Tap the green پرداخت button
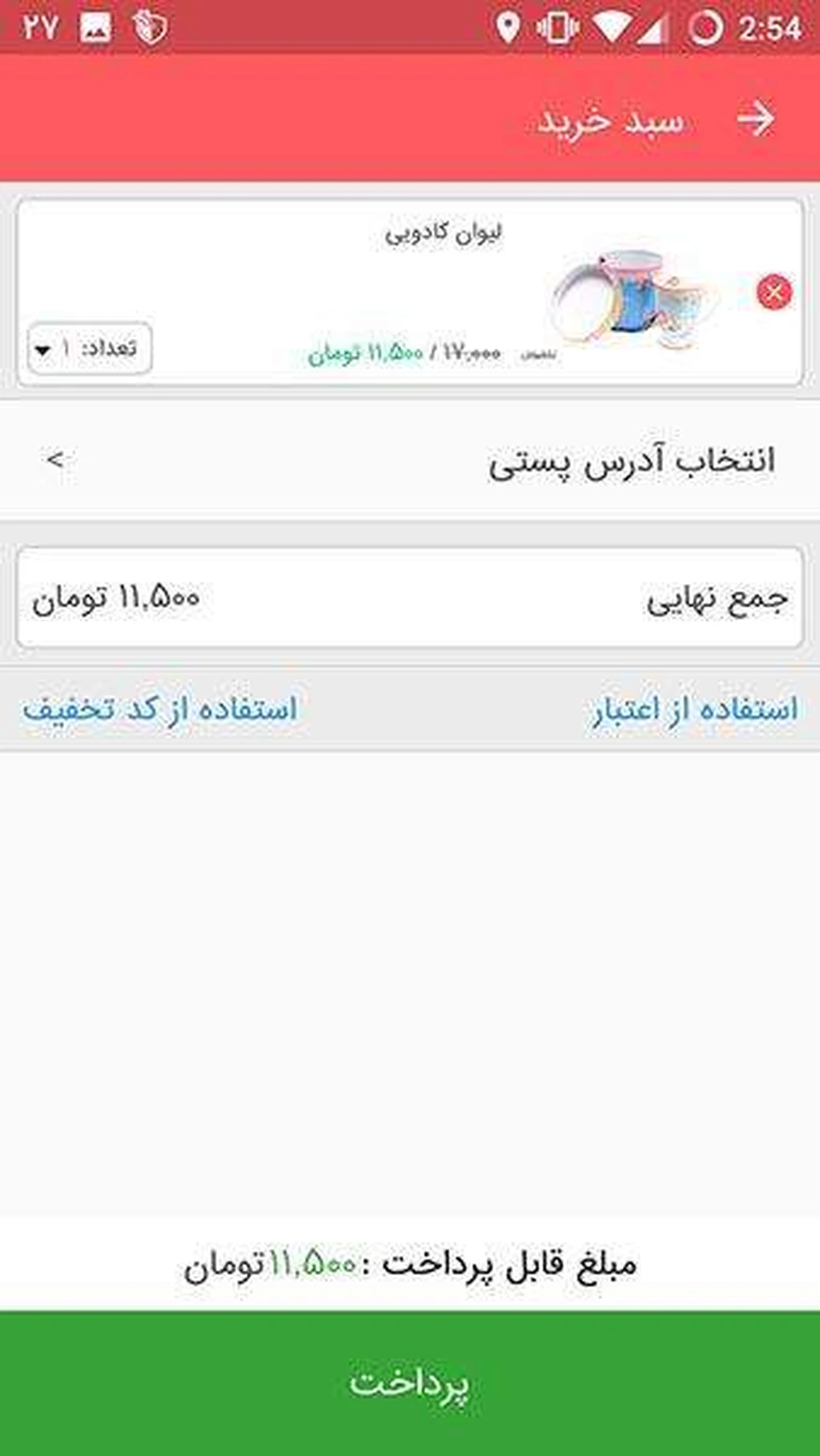The image size is (820, 1456). click(409, 1383)
